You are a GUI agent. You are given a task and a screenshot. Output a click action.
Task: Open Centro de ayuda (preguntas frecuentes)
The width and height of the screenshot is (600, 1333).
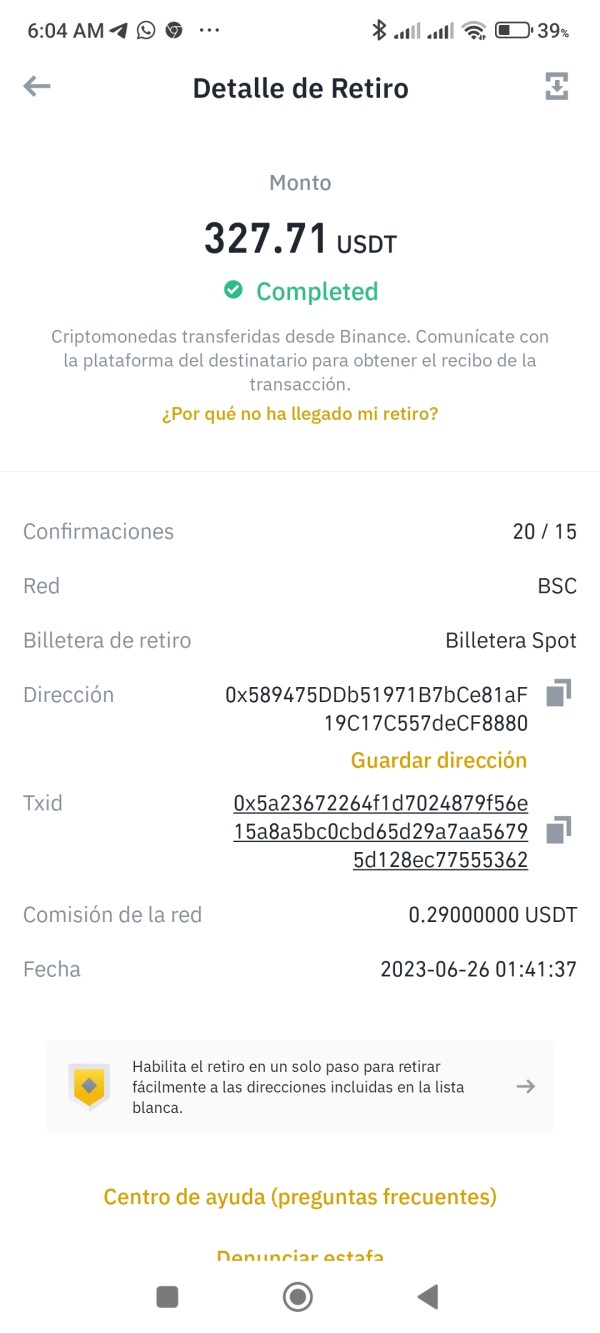point(300,1196)
